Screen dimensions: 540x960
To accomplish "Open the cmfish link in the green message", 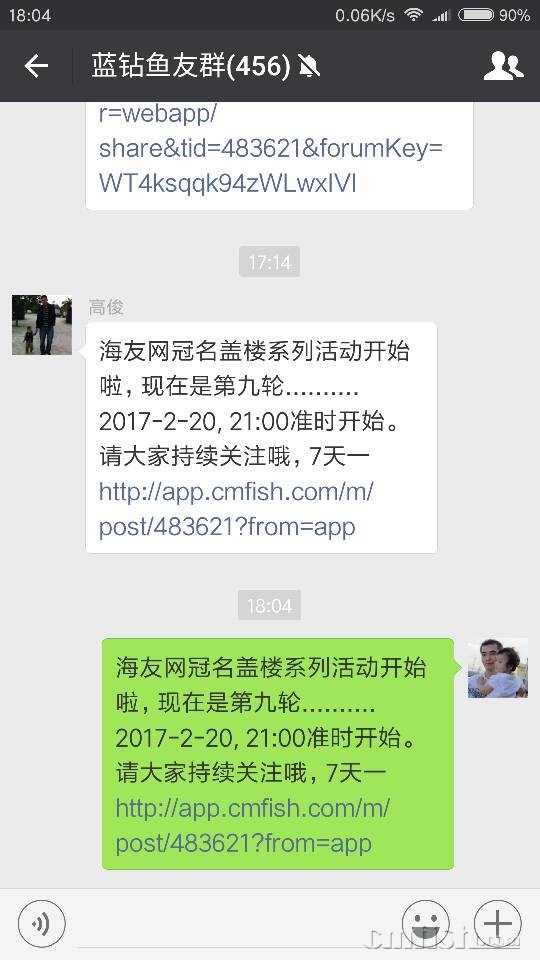I will click(252, 825).
